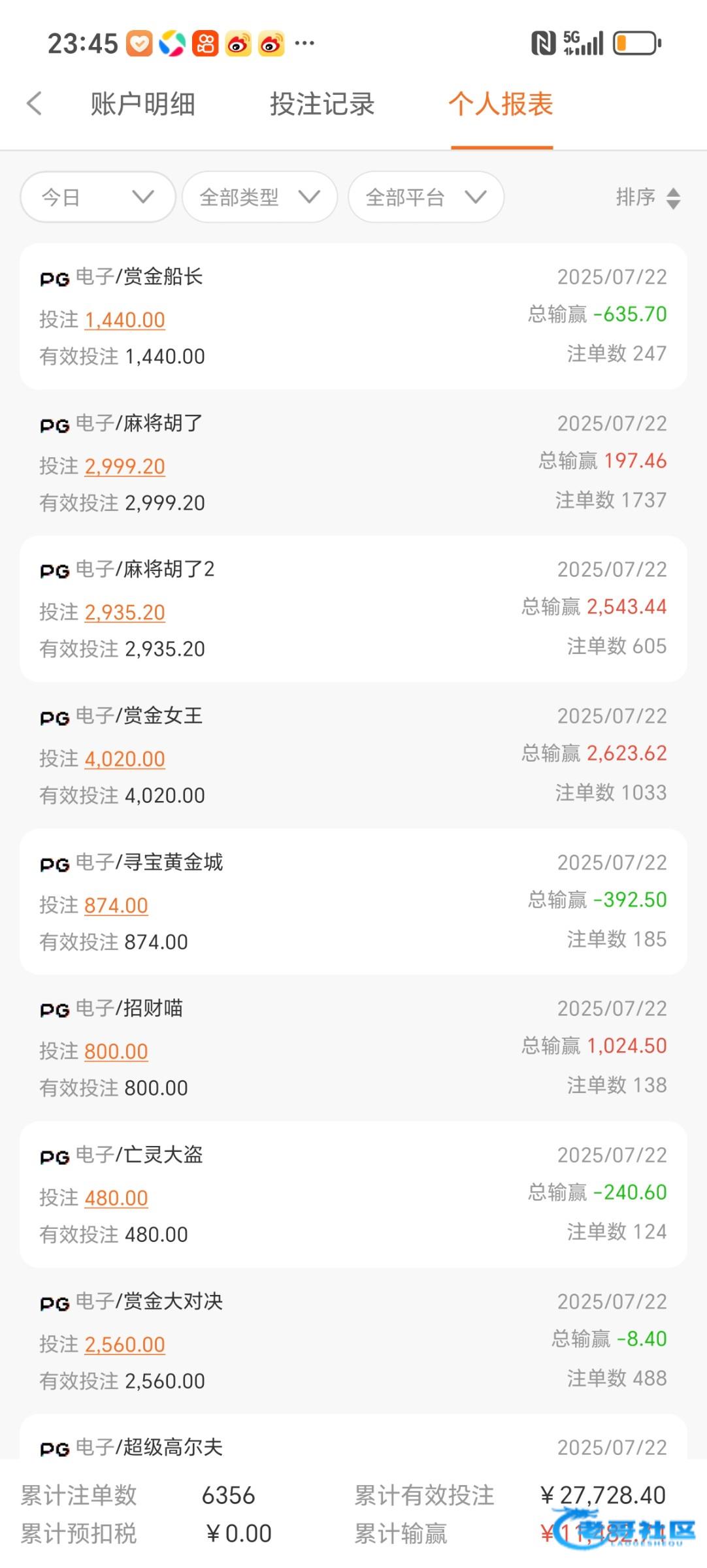
Task: Open the 2,560.00 bet link for 赏金大对决
Action: 125,1344
